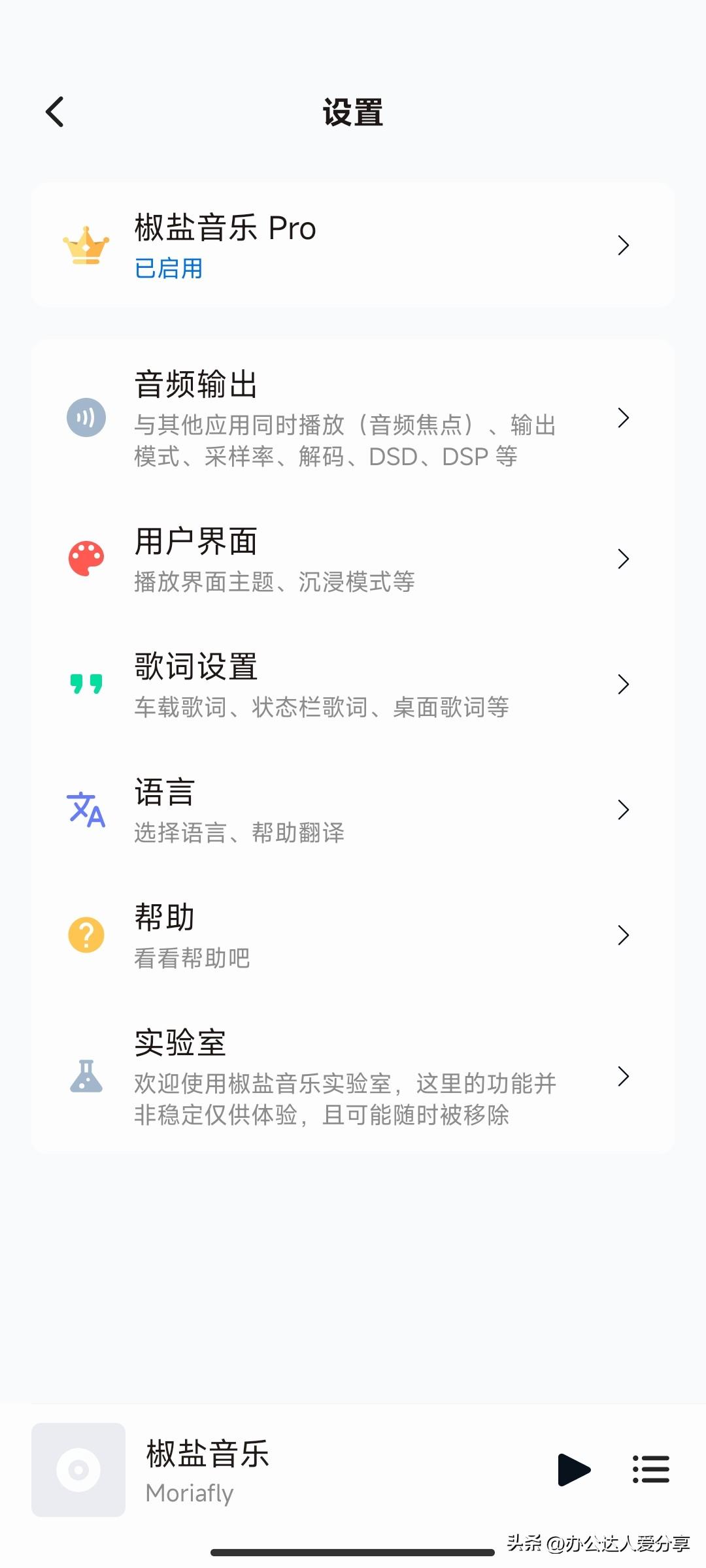Select the 音频输出 speaker icon
Viewport: 706px width, 1568px height.
pos(86,417)
